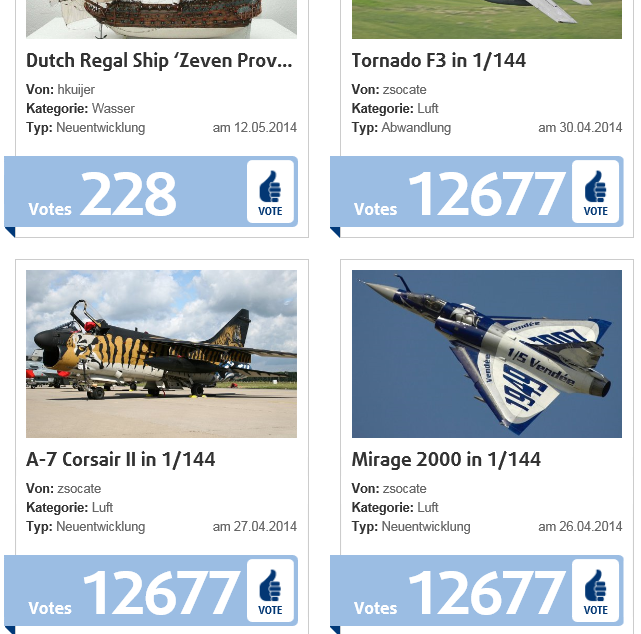Image resolution: width=641 pixels, height=634 pixels.
Task: Vote for the Dutch Regal Ship entry
Action: click(270, 192)
